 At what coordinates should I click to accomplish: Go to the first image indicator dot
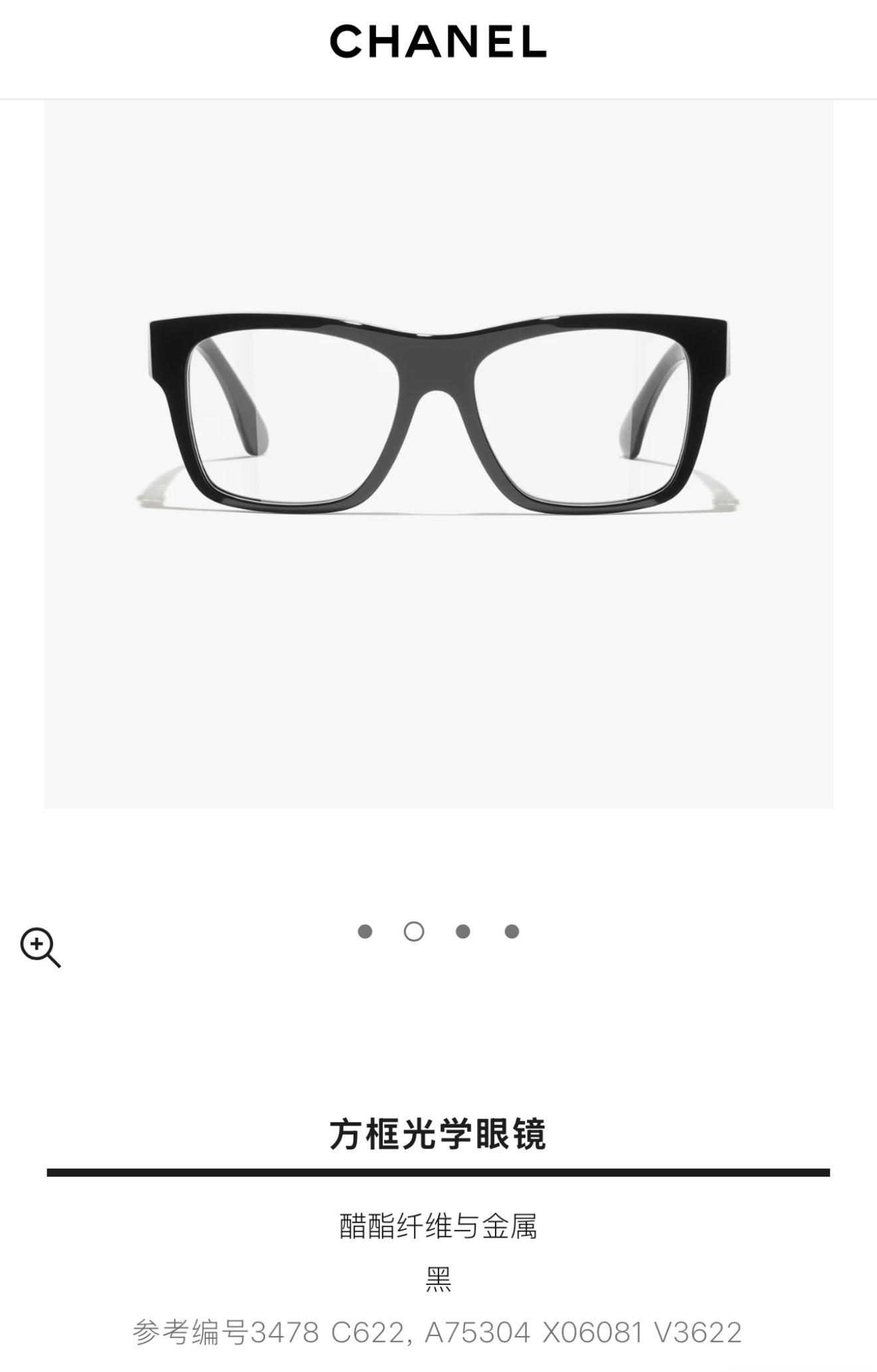coord(365,931)
